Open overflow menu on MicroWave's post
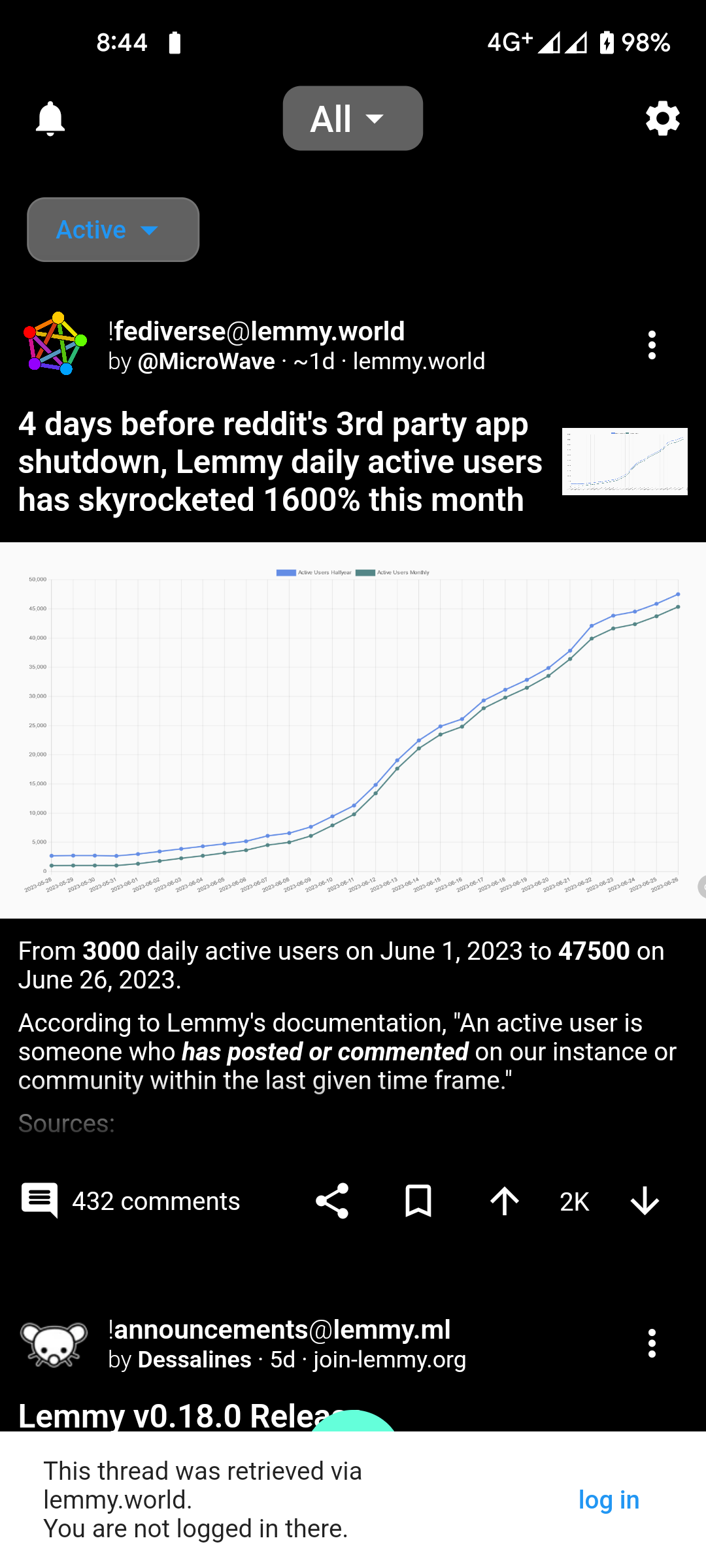Image resolution: width=706 pixels, height=1568 pixels. pyautogui.click(x=651, y=345)
